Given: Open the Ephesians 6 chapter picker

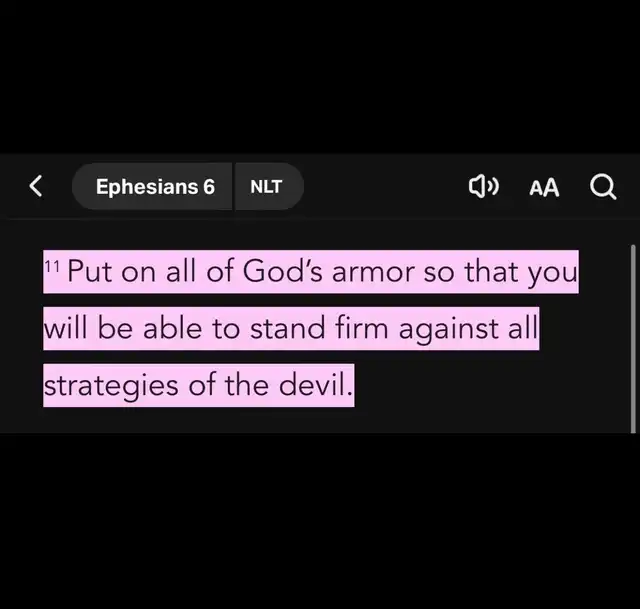Looking at the screenshot, I should coord(154,187).
